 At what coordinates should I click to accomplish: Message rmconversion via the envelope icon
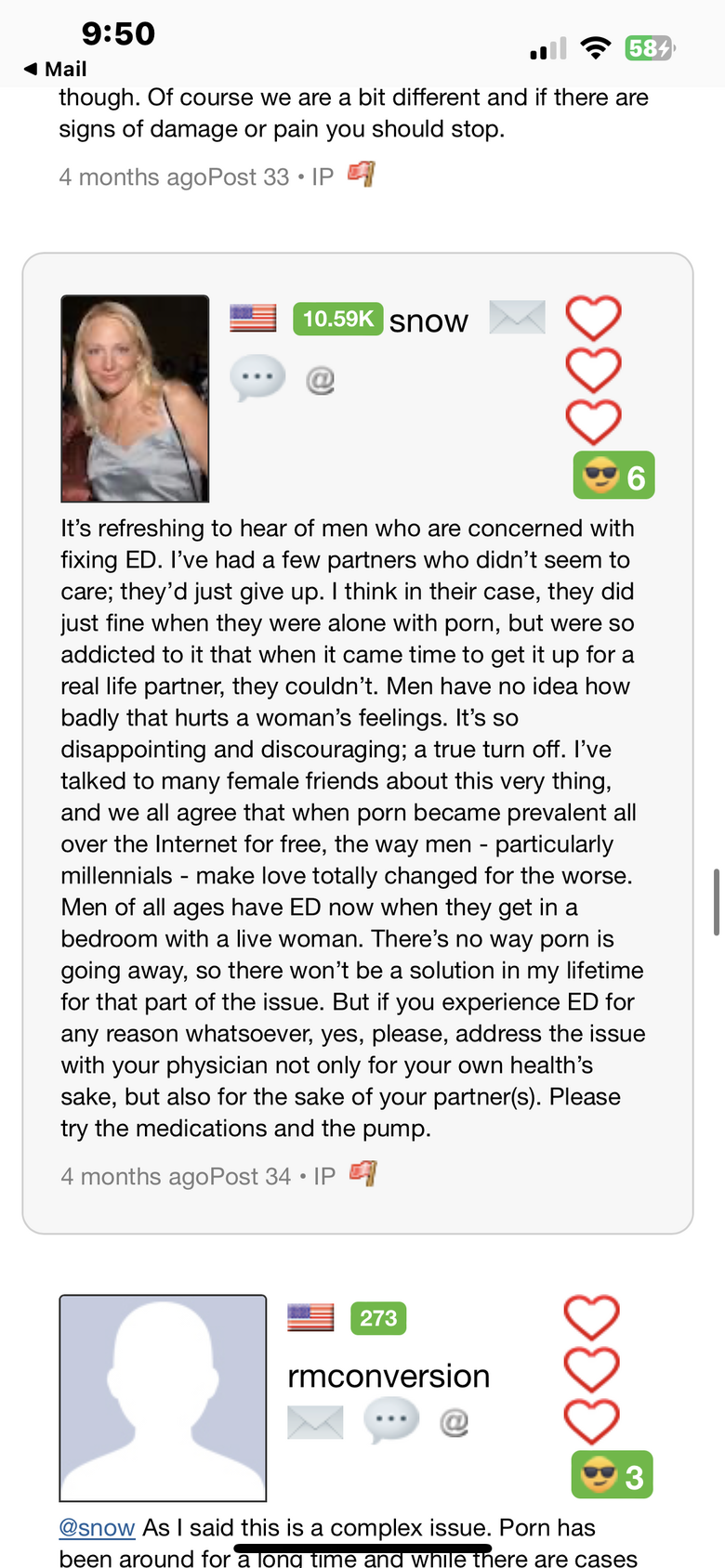coord(315,1422)
